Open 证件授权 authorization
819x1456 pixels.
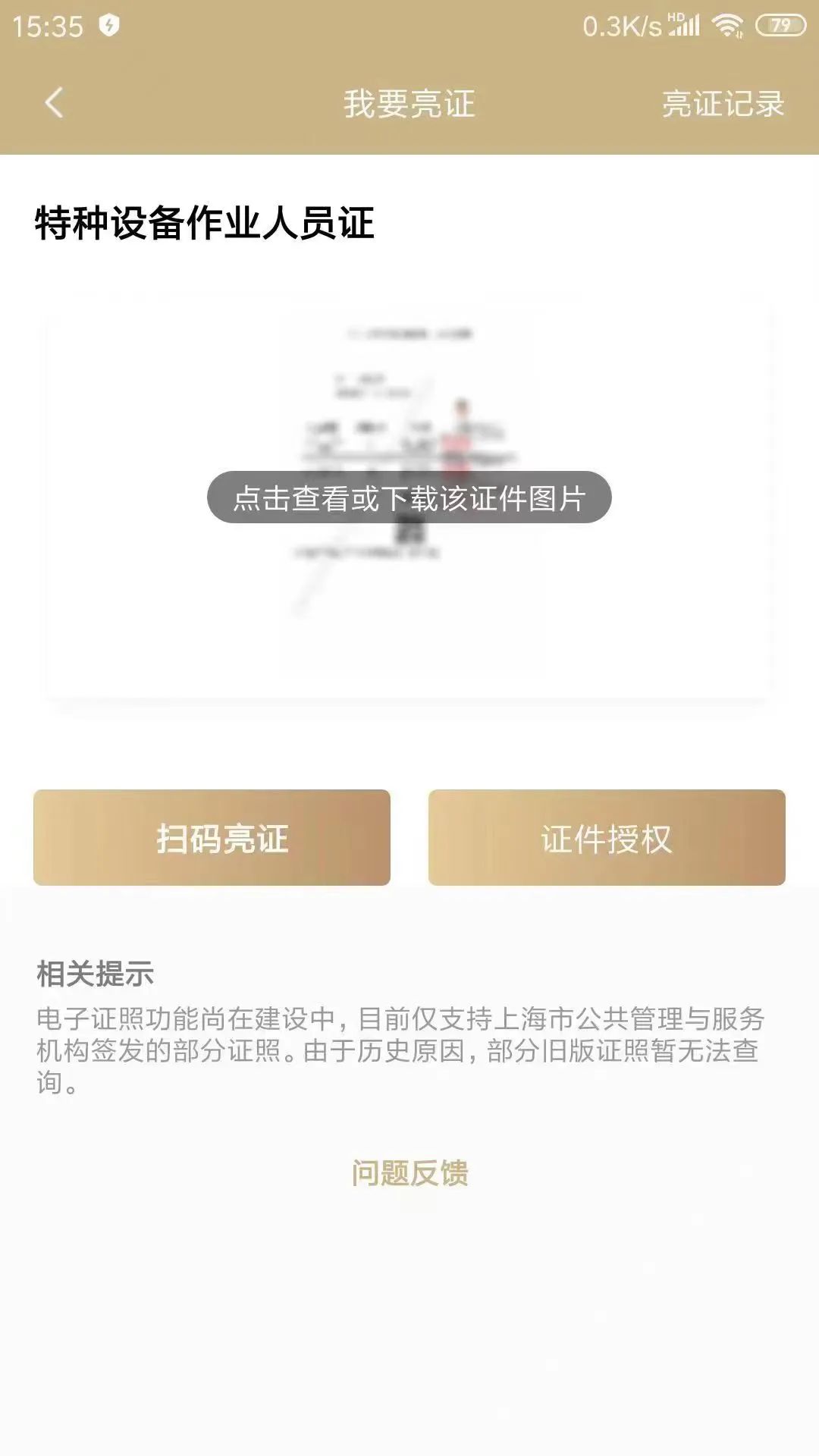606,838
